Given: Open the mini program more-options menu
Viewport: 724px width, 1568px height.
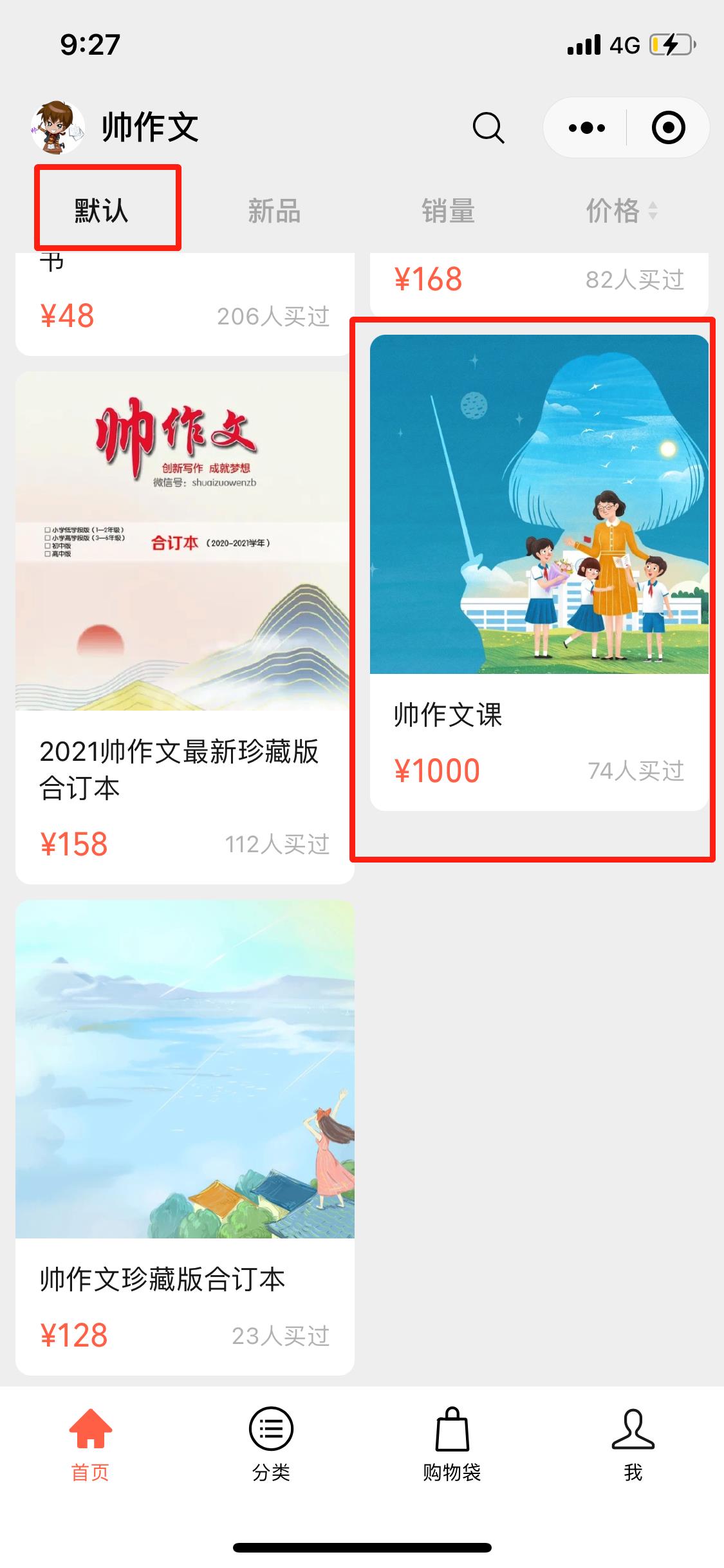Looking at the screenshot, I should [x=586, y=127].
